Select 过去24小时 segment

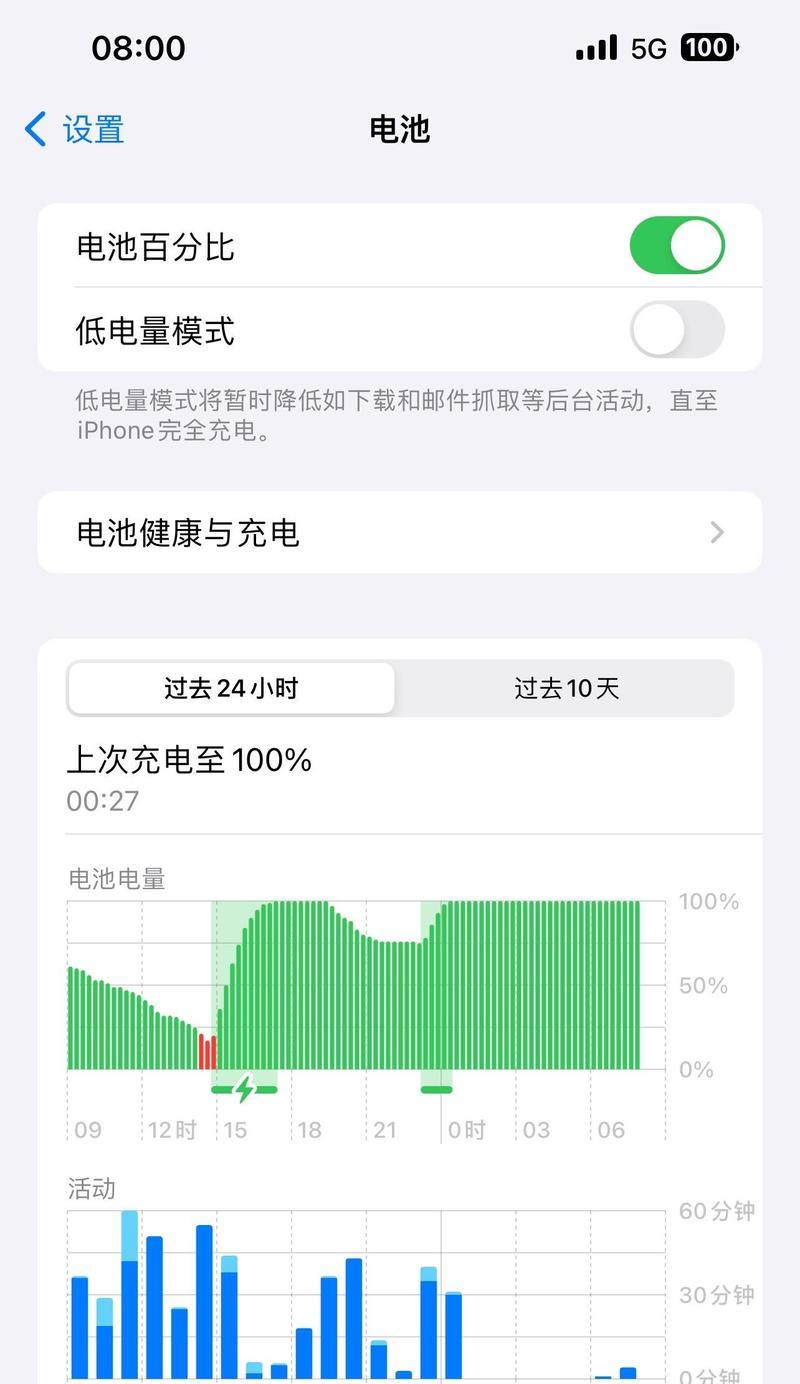231,688
